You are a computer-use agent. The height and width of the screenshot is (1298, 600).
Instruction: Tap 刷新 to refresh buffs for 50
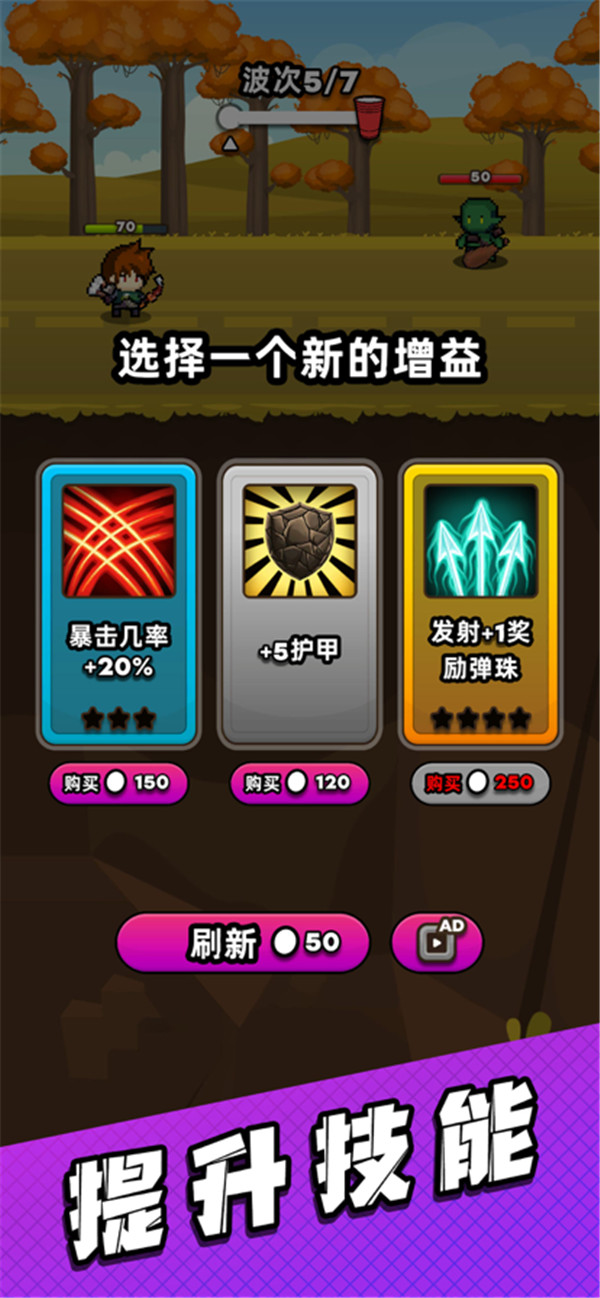pos(243,942)
